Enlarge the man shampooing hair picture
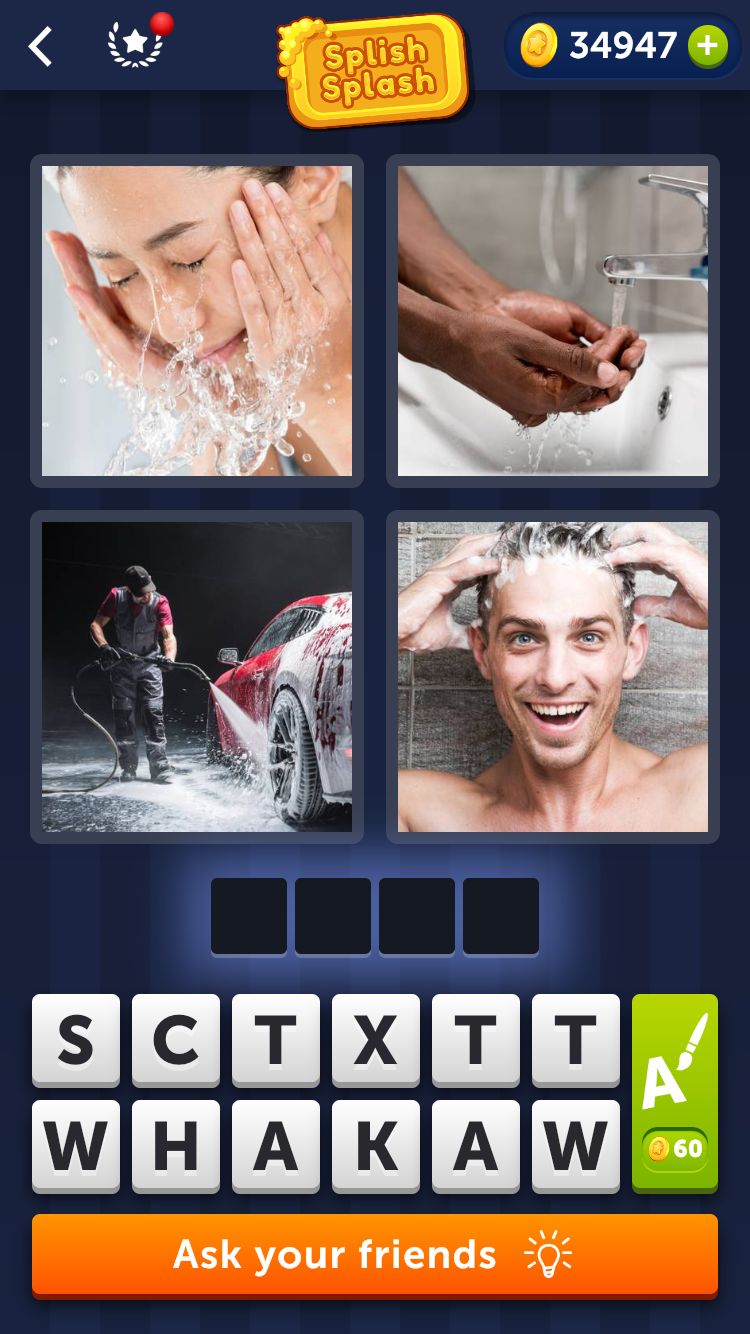This screenshot has height=1334, width=750. click(553, 677)
